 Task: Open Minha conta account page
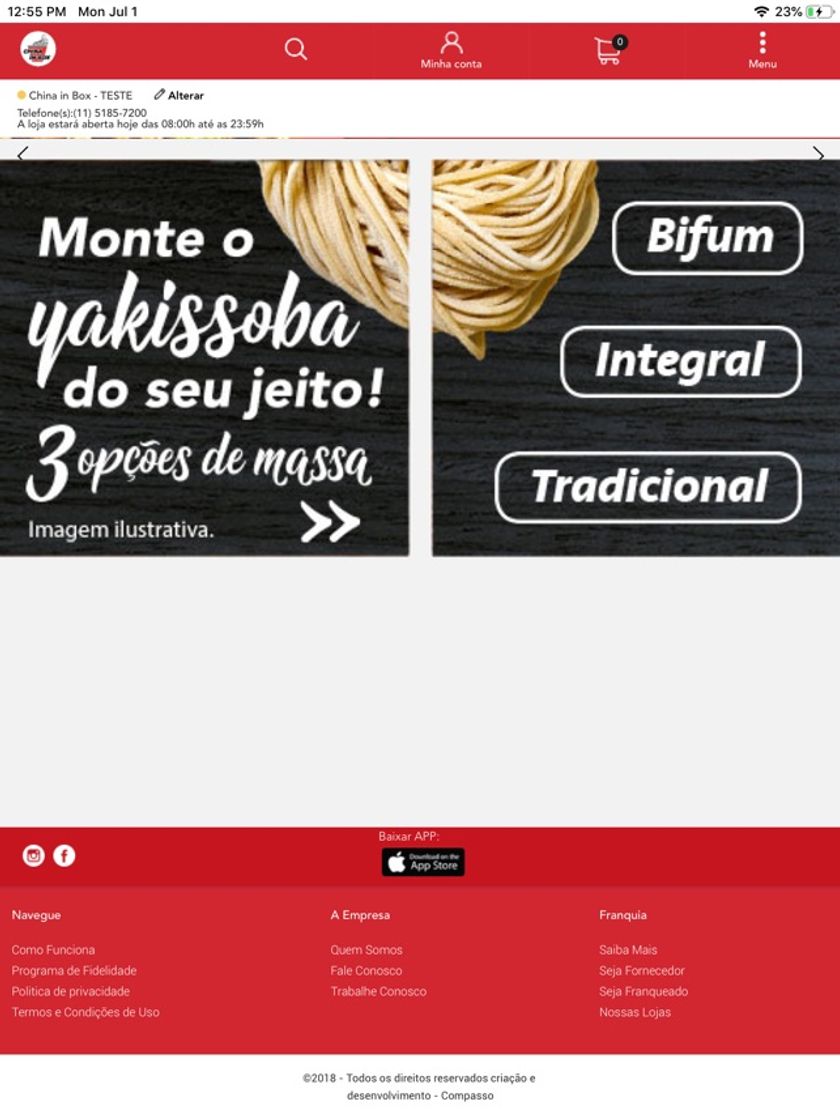click(451, 50)
